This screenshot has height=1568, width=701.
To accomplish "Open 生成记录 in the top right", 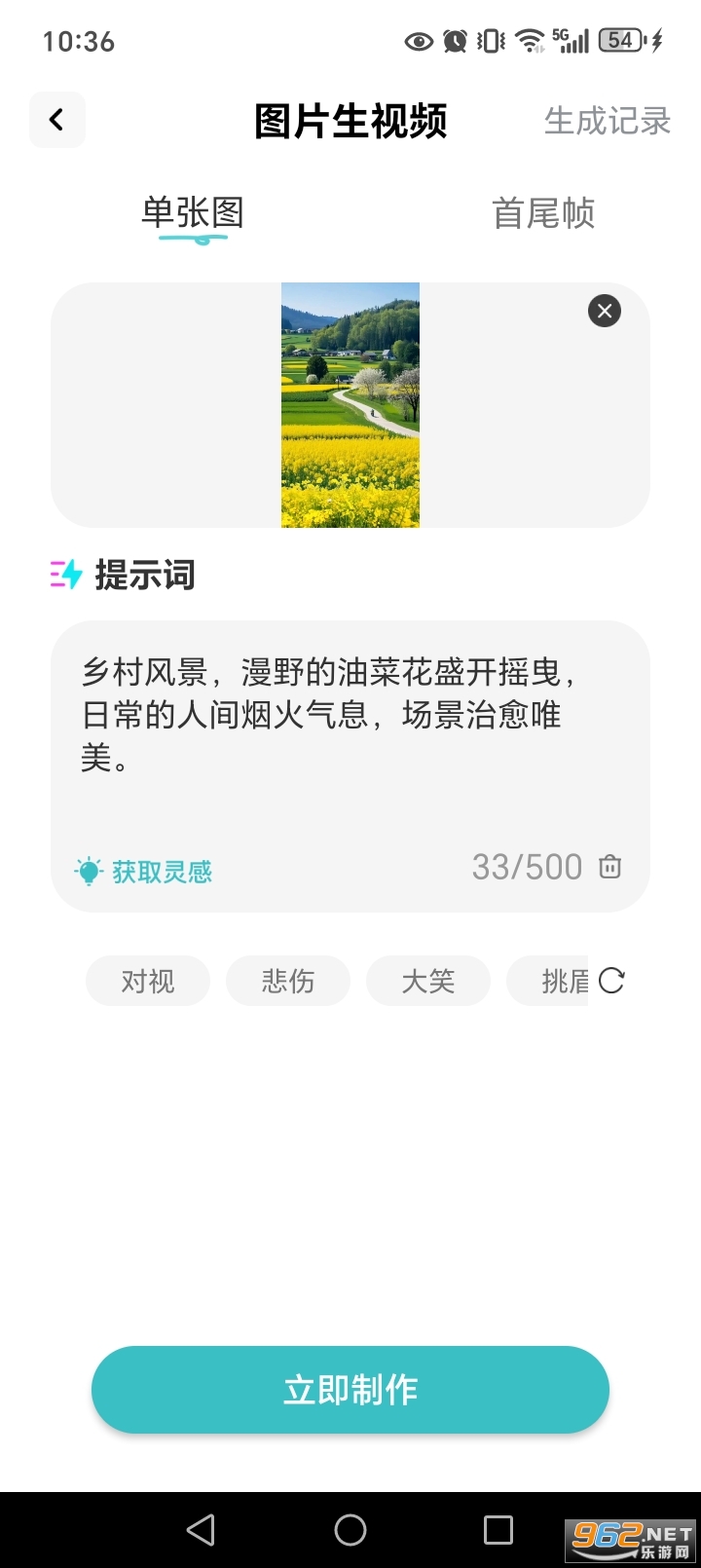I will point(607,121).
